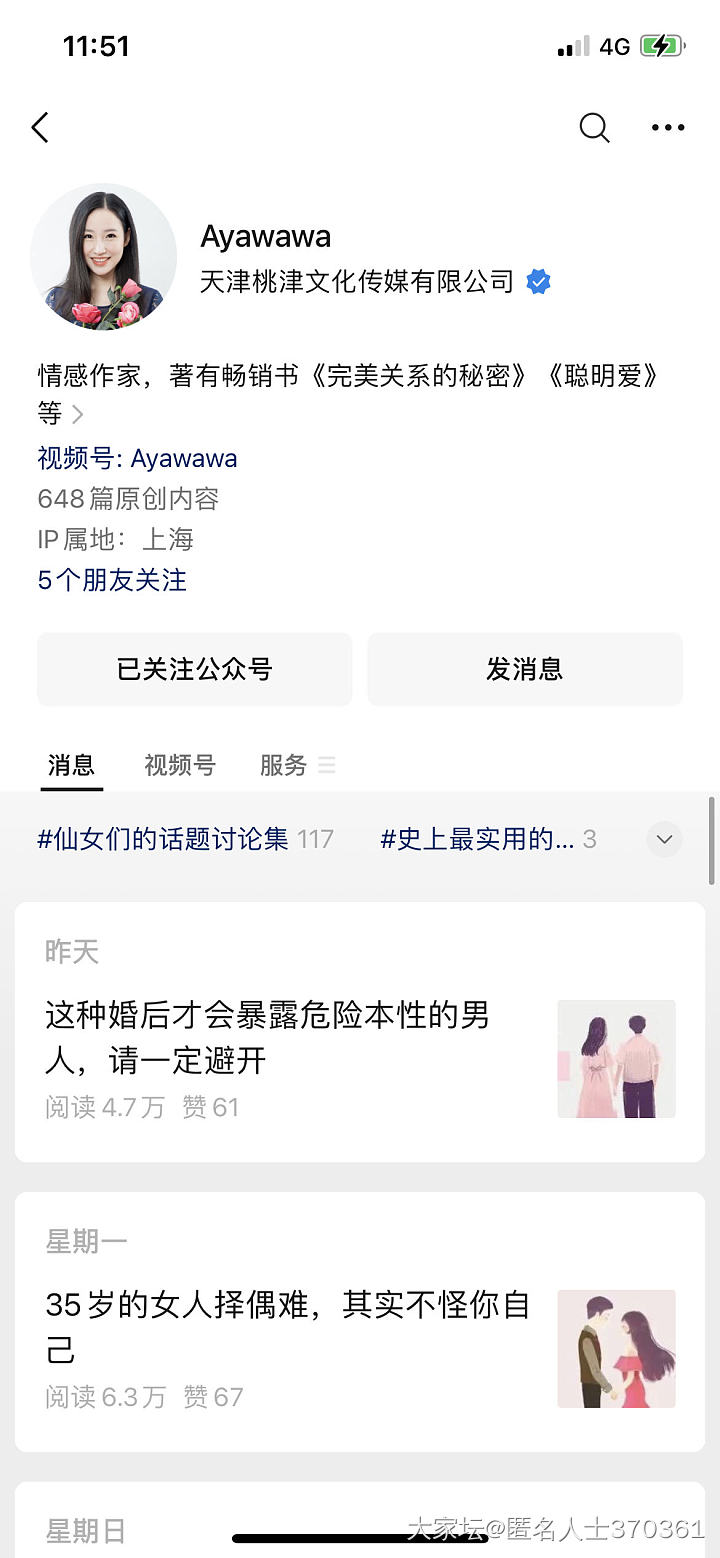Open the #史上最实用的… topic
Image resolution: width=720 pixels, height=1558 pixels.
[477, 839]
